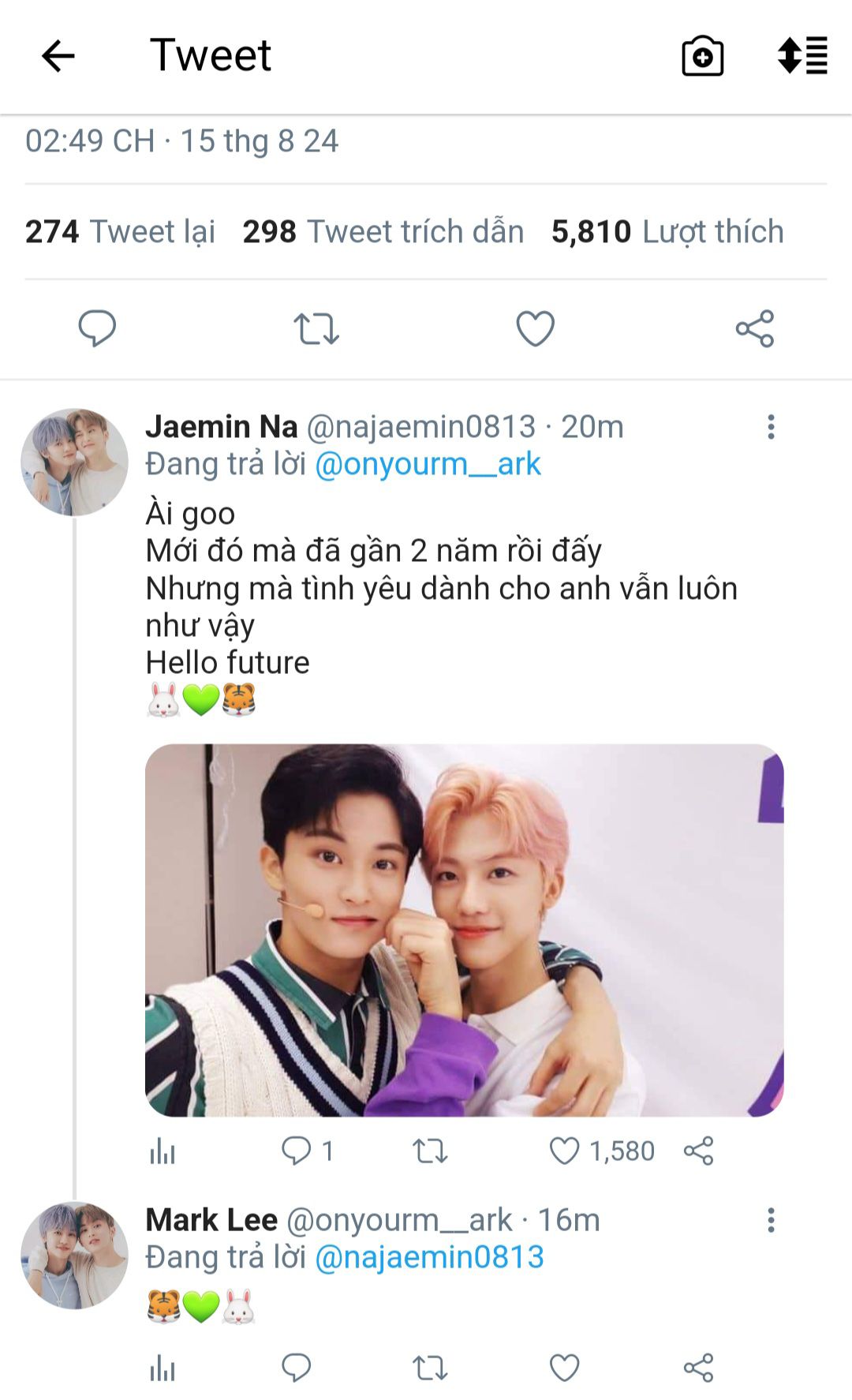Share the main tweet
Screen dimensions: 852x1400
pos(755,328)
